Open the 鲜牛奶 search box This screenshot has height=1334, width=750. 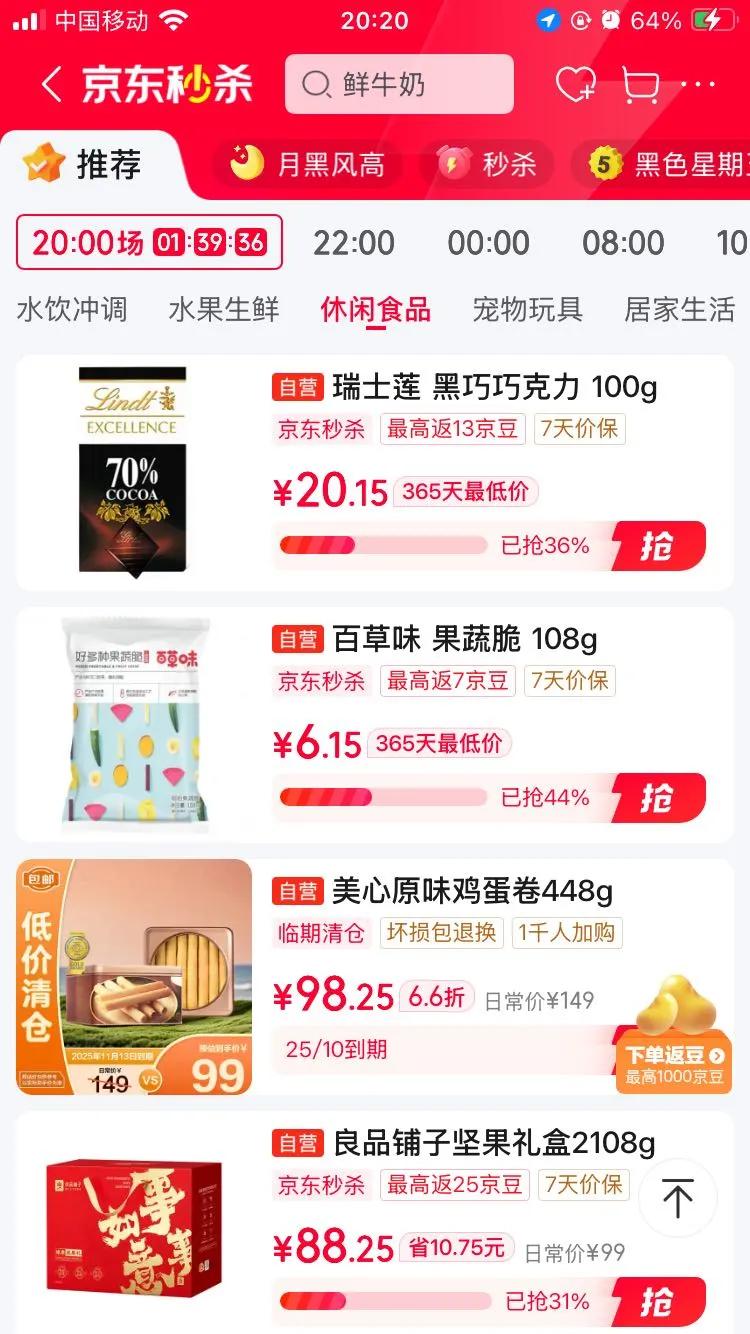(x=399, y=85)
